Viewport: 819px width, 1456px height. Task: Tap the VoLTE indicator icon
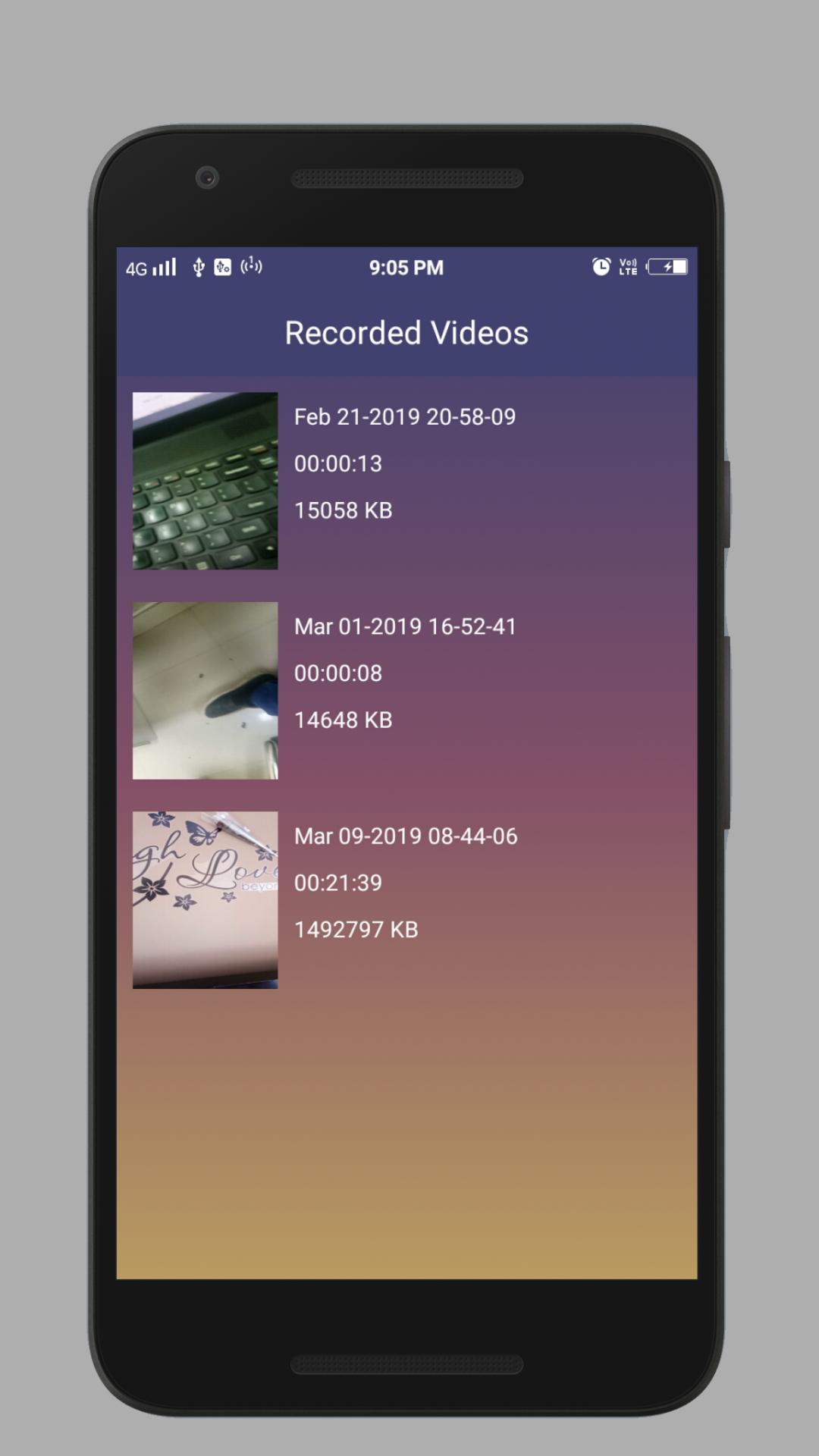tap(627, 267)
